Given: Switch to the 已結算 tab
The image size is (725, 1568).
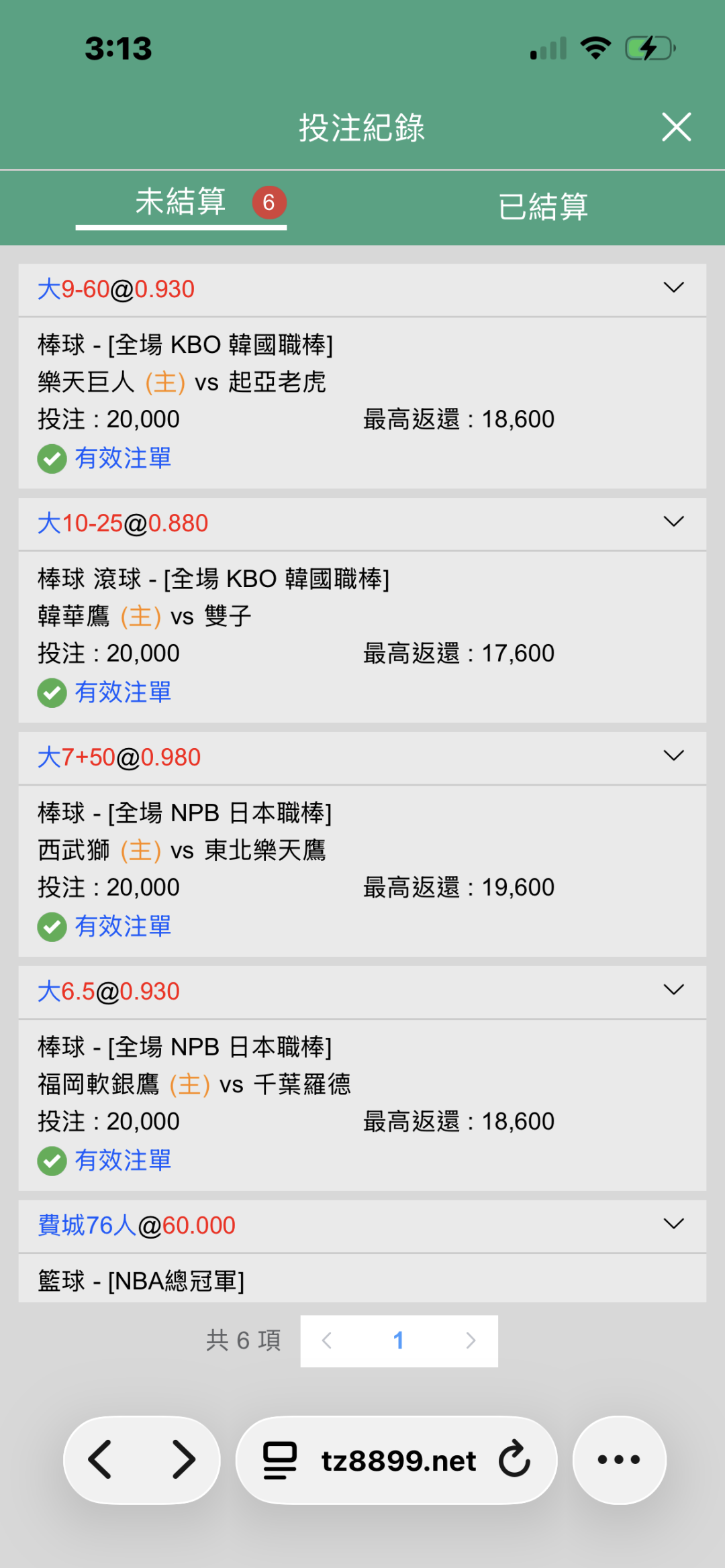Looking at the screenshot, I should point(543,206).
